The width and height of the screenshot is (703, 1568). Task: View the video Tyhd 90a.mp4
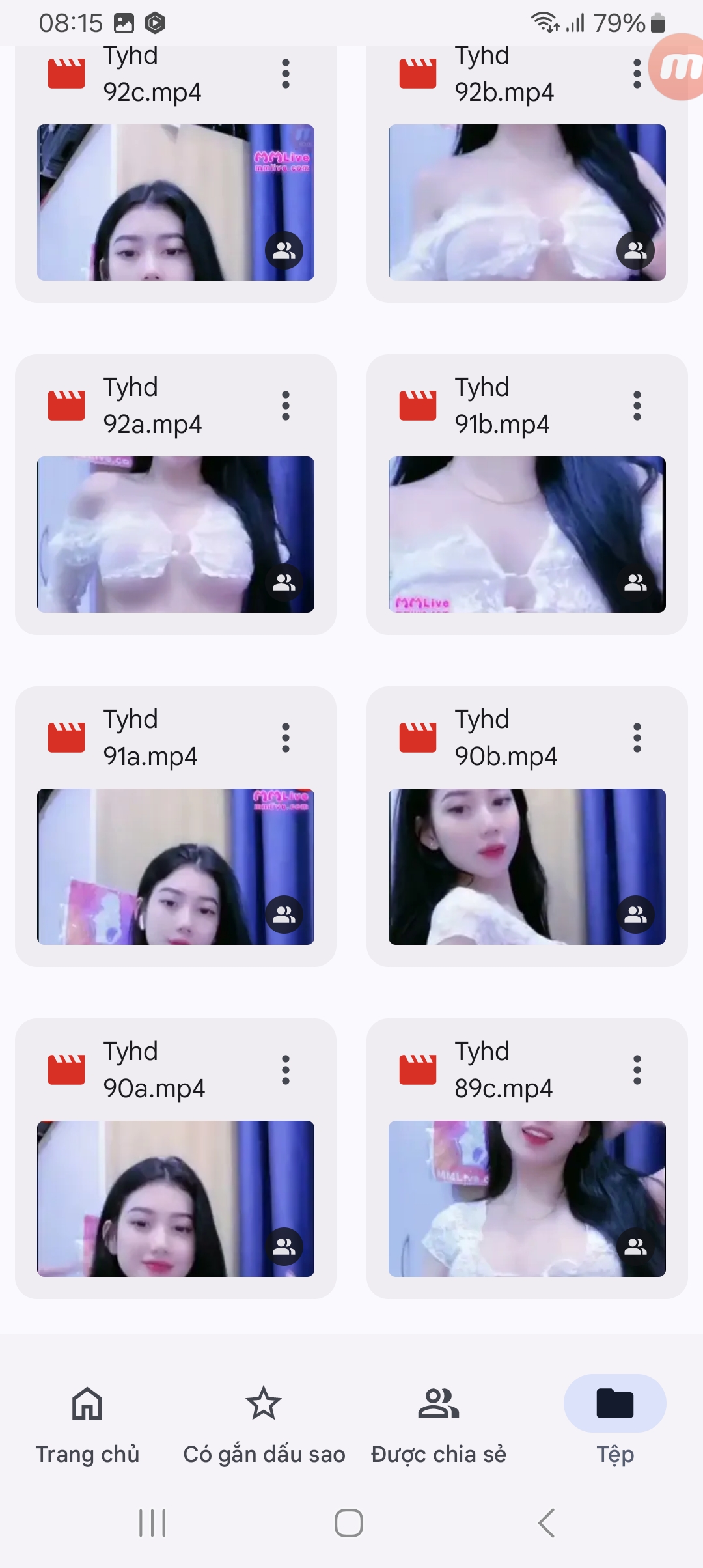pos(175,1198)
